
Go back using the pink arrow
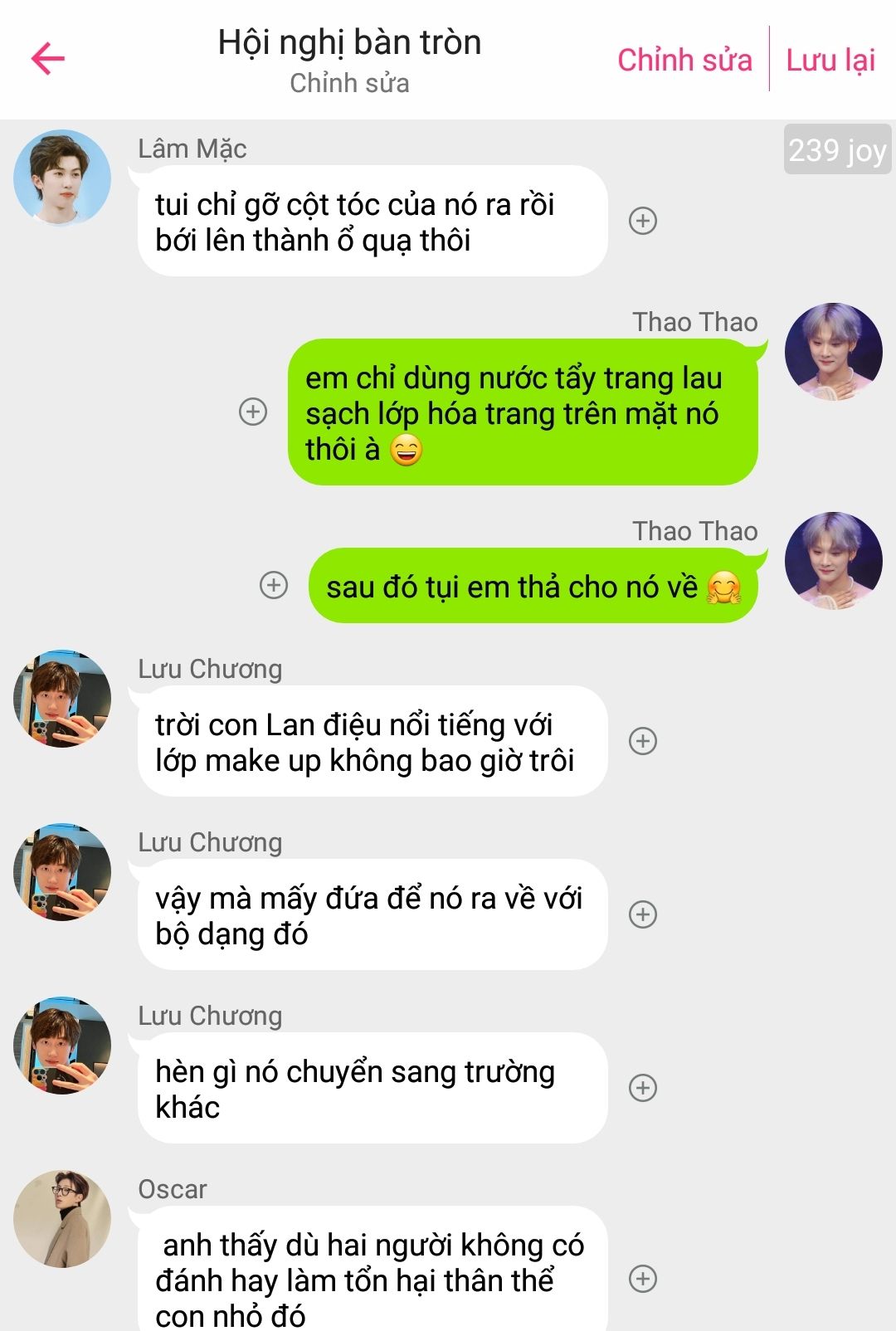[48, 58]
